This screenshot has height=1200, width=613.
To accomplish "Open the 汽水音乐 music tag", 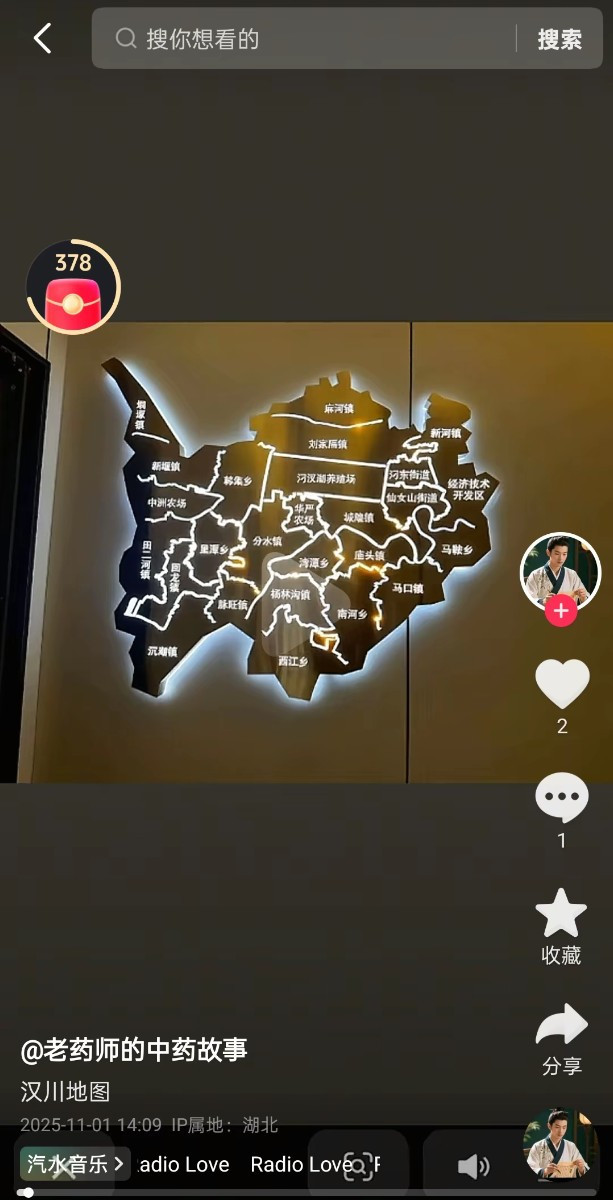I will [75, 1164].
